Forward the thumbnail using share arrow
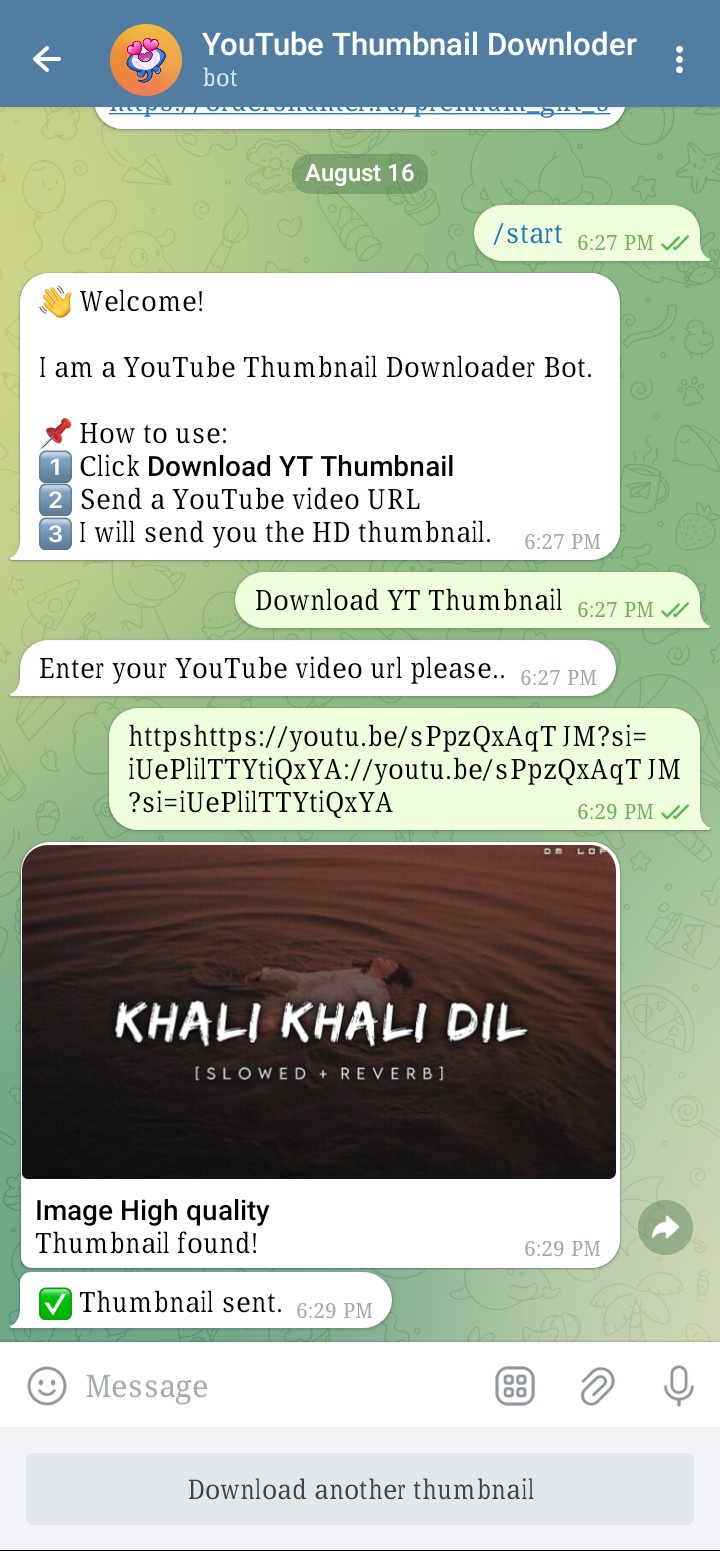720x1551 pixels. tap(665, 1227)
